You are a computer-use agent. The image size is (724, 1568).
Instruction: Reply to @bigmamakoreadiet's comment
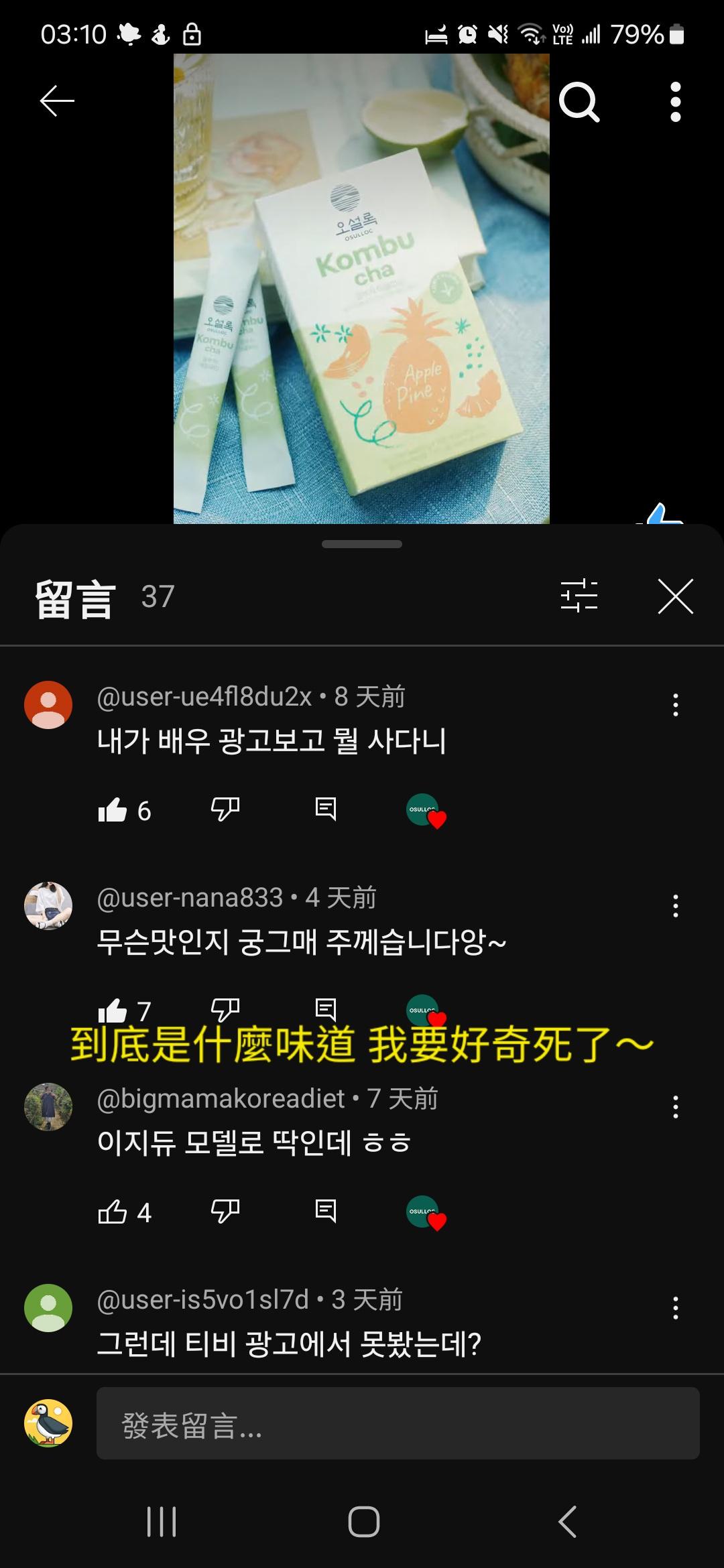(x=326, y=1212)
